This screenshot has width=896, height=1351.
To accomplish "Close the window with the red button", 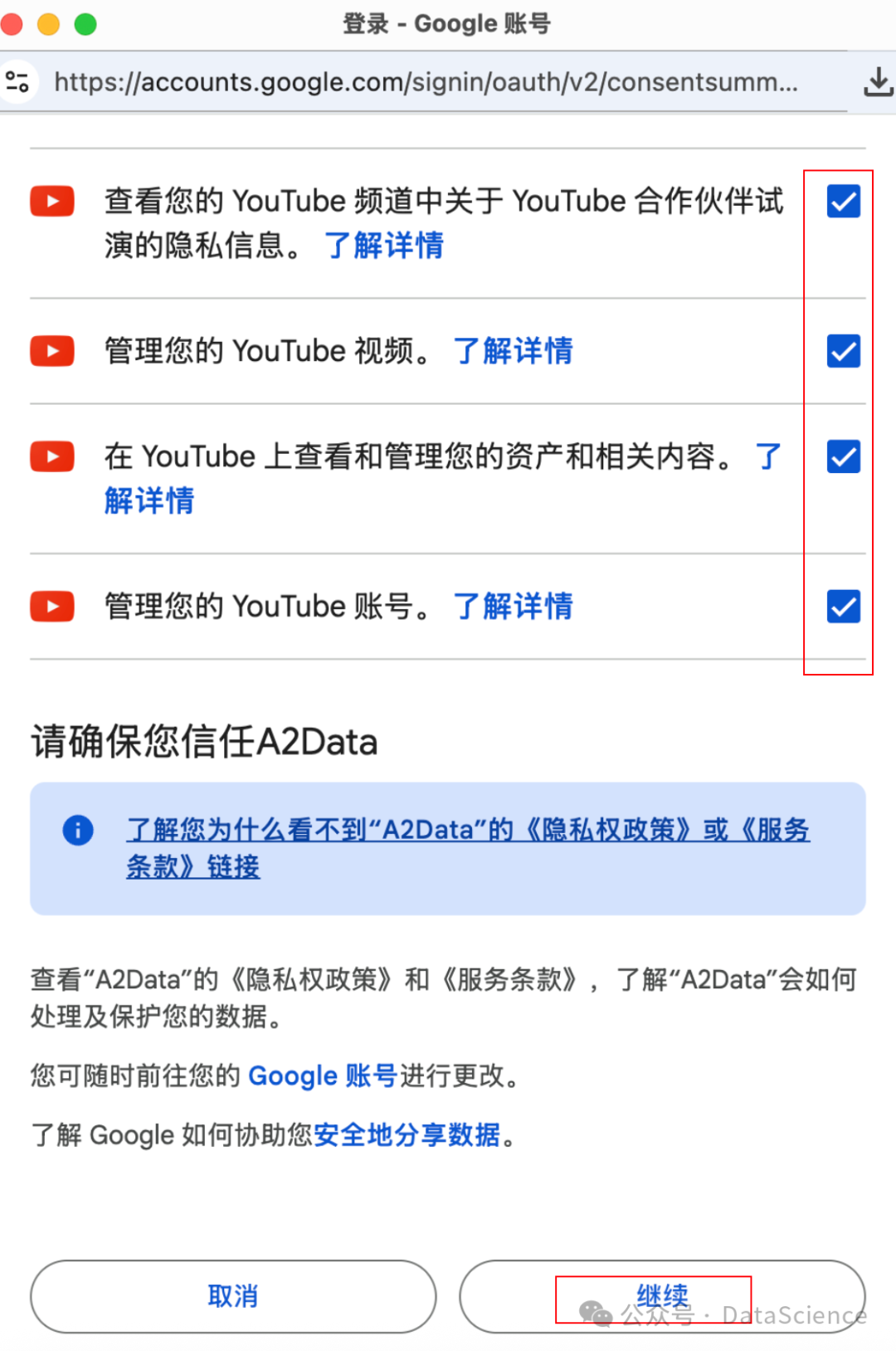I will (11, 24).
